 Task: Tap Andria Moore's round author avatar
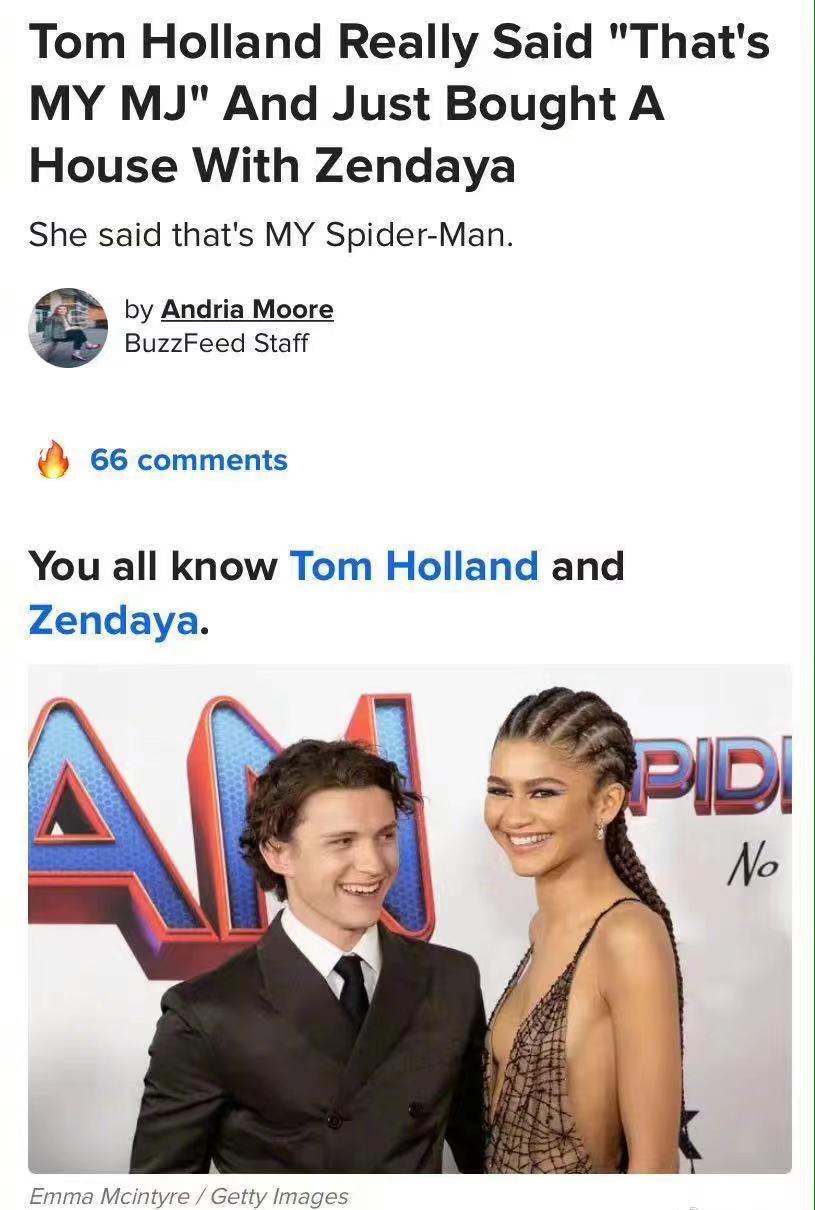(68, 328)
